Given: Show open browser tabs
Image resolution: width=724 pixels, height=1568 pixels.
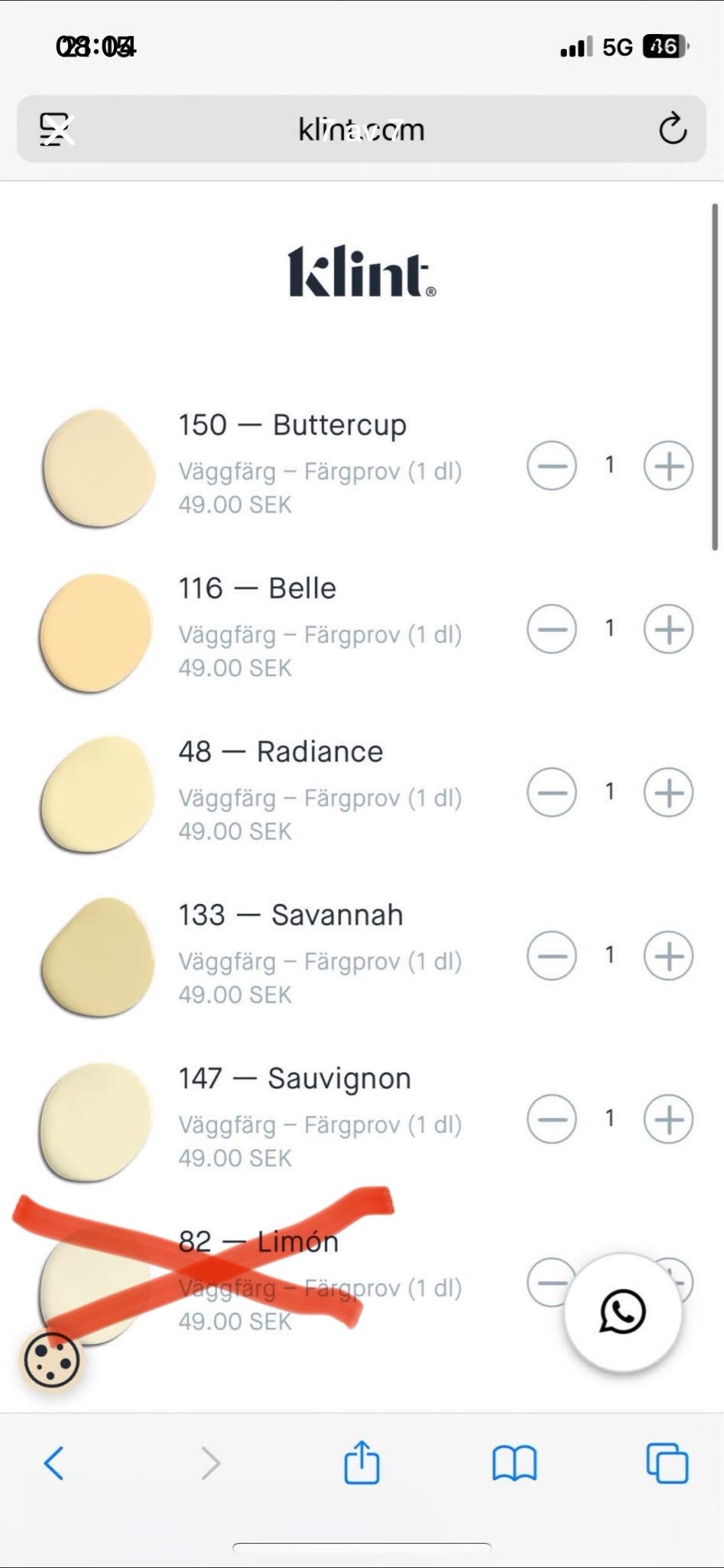Looking at the screenshot, I should coord(667,1463).
